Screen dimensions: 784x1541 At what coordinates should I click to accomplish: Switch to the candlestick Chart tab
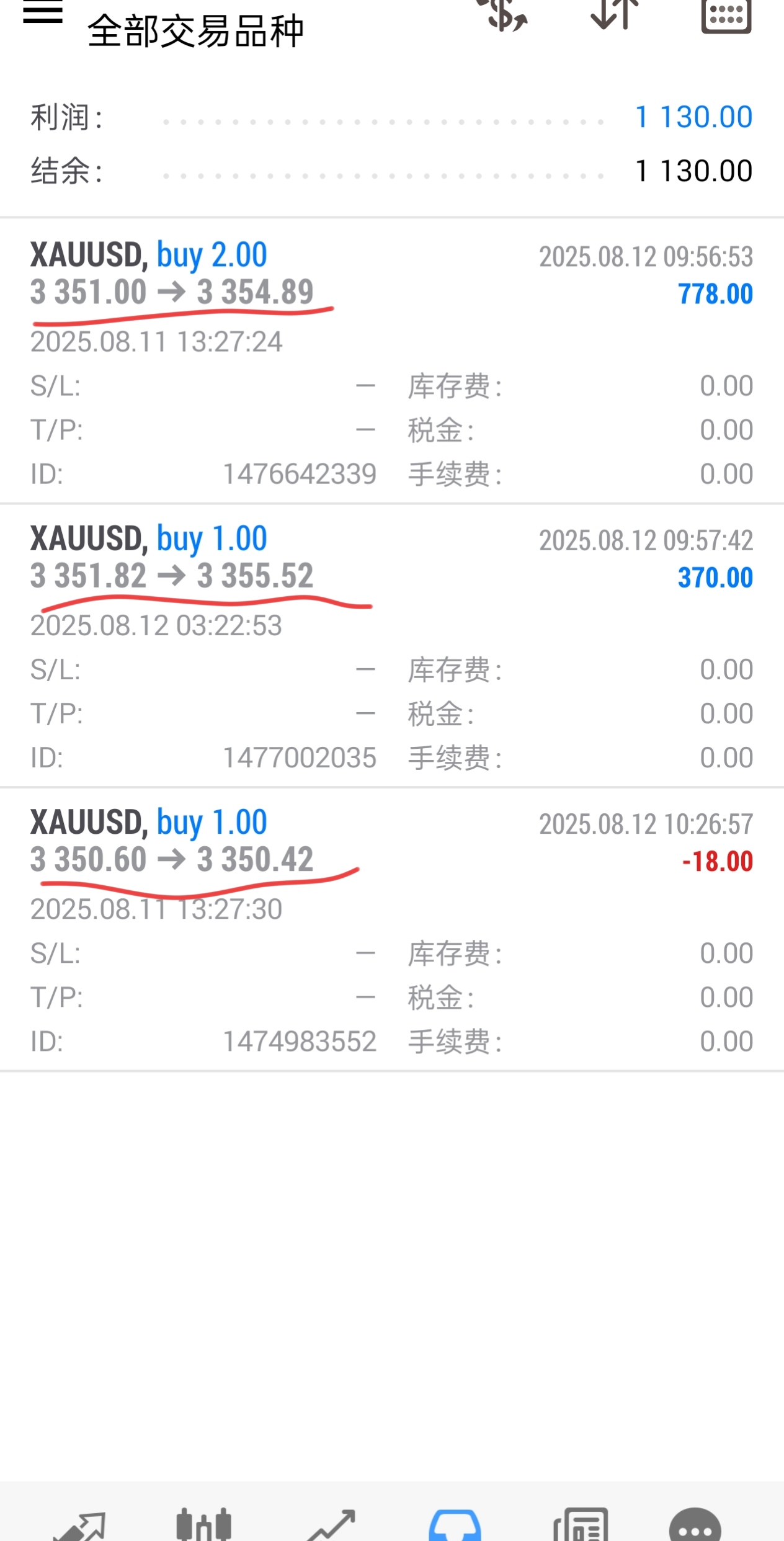pos(204,1524)
